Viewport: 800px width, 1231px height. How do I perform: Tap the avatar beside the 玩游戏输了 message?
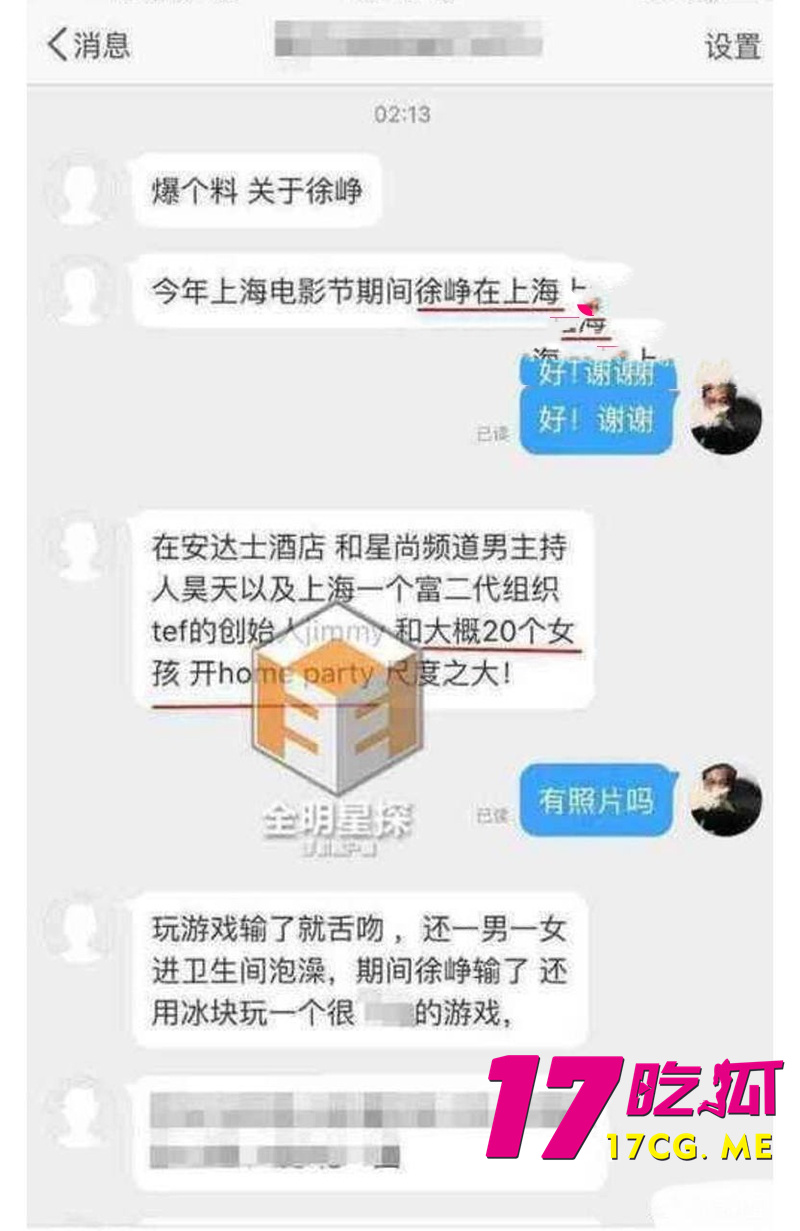click(x=76, y=925)
